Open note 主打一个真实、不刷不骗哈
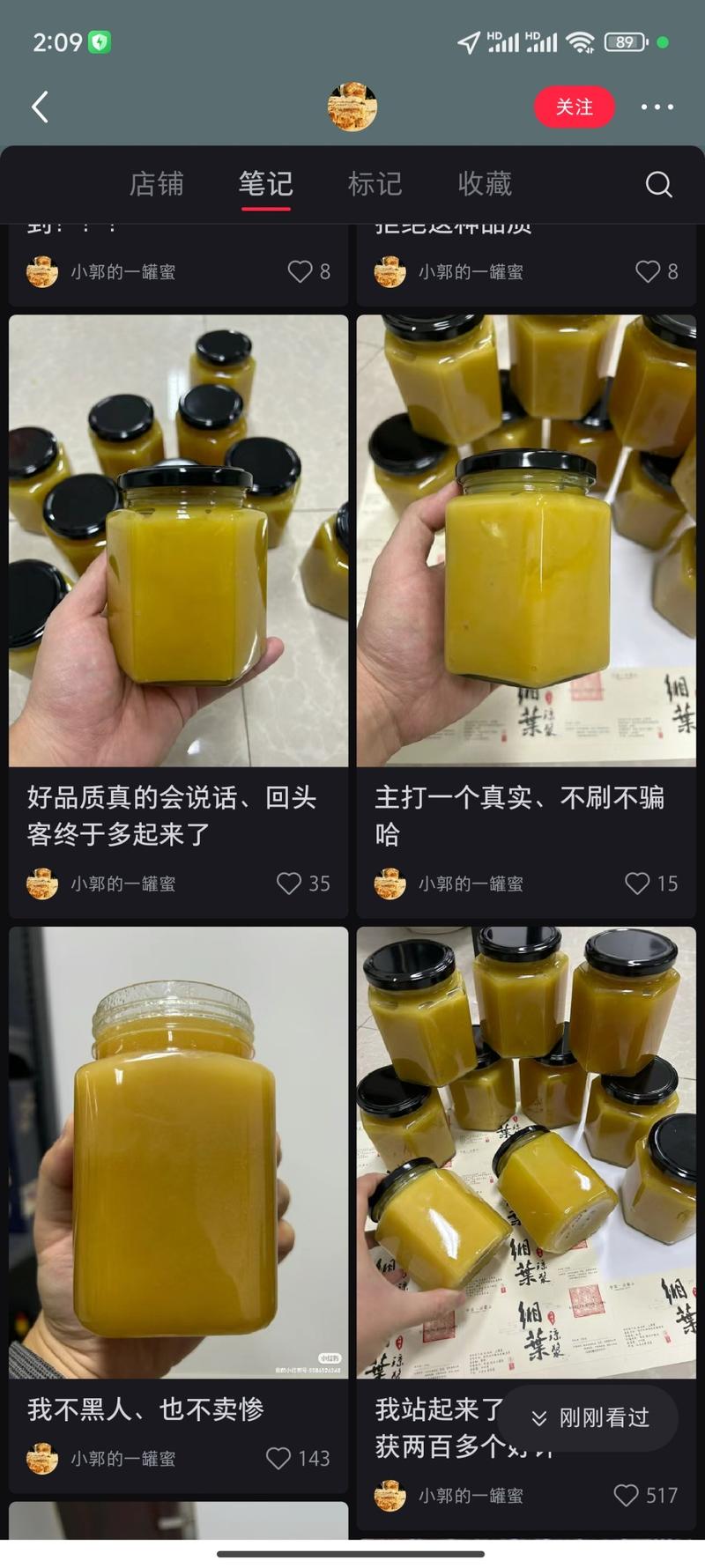The height and width of the screenshot is (1568, 705). (526, 540)
